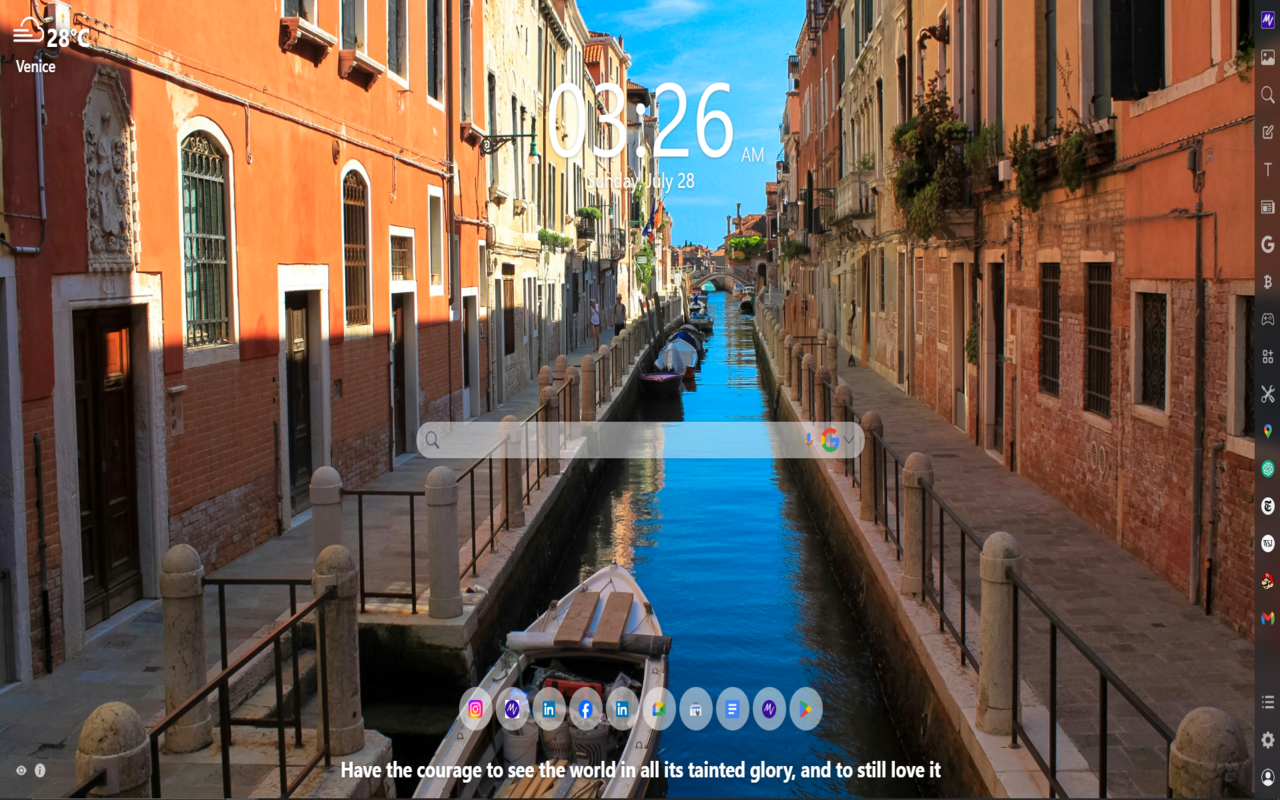Open Gmail from the sidebar
Image resolution: width=1280 pixels, height=800 pixels.
[1267, 618]
